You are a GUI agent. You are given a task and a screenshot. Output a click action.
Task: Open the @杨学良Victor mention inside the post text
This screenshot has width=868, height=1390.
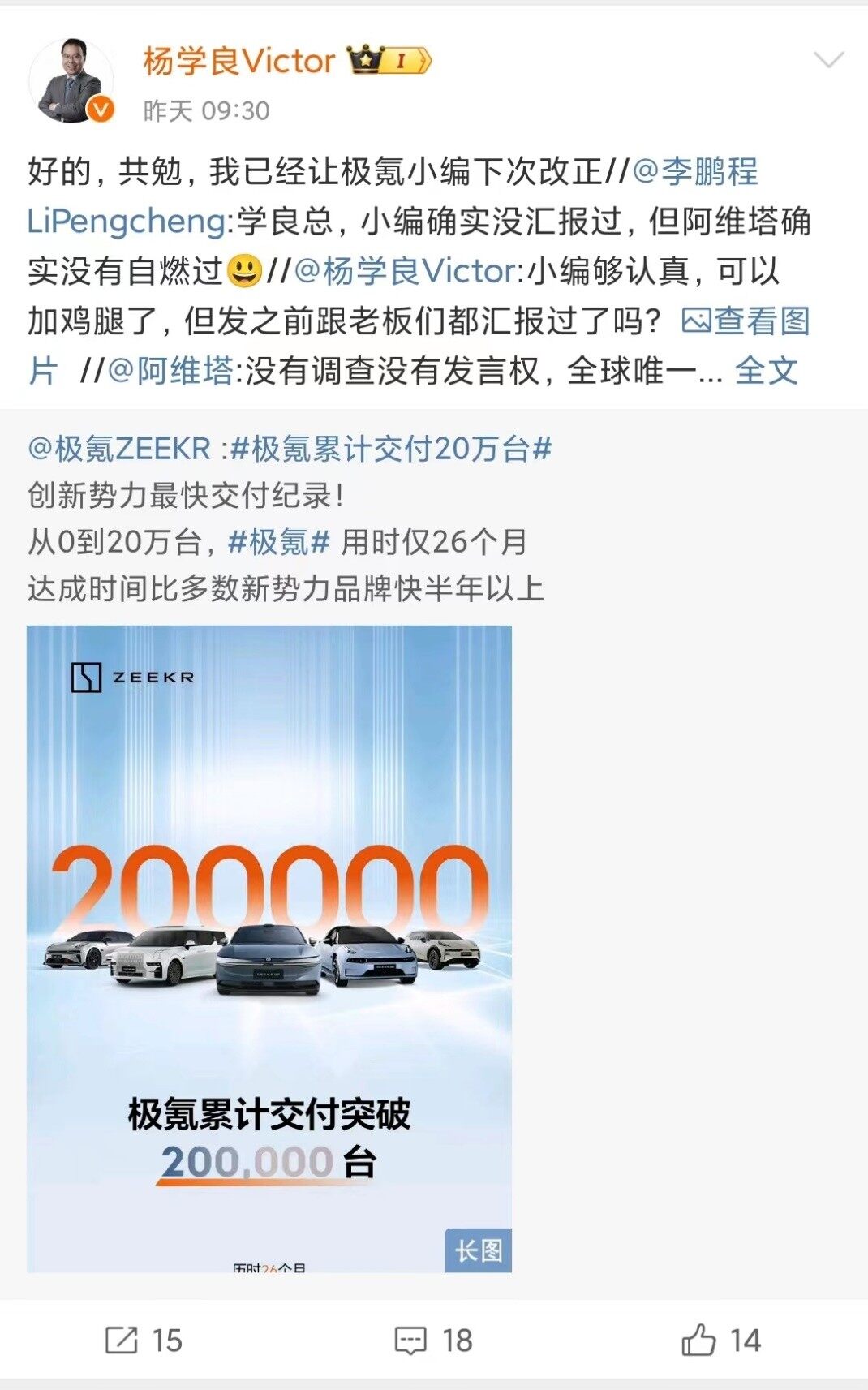tap(405, 271)
